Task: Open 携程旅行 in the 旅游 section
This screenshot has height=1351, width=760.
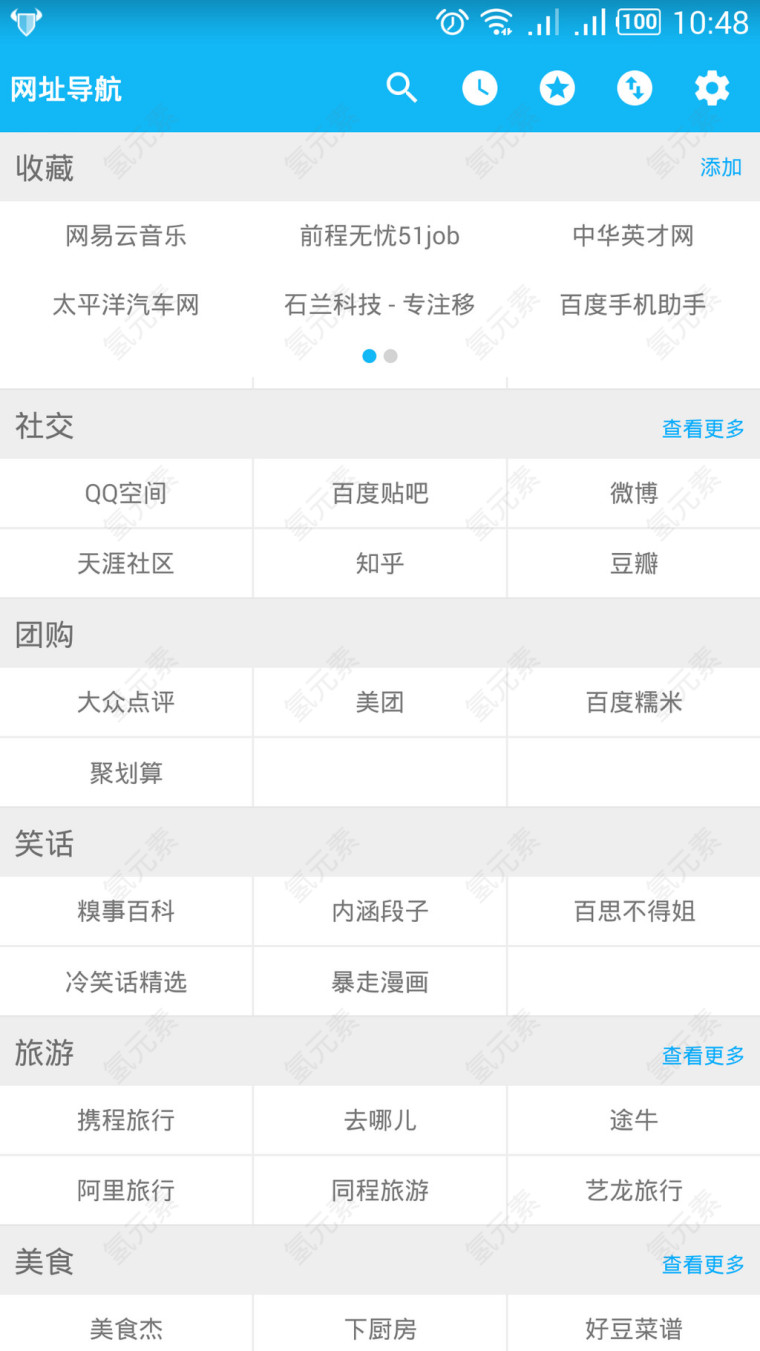Action: coord(126,1120)
